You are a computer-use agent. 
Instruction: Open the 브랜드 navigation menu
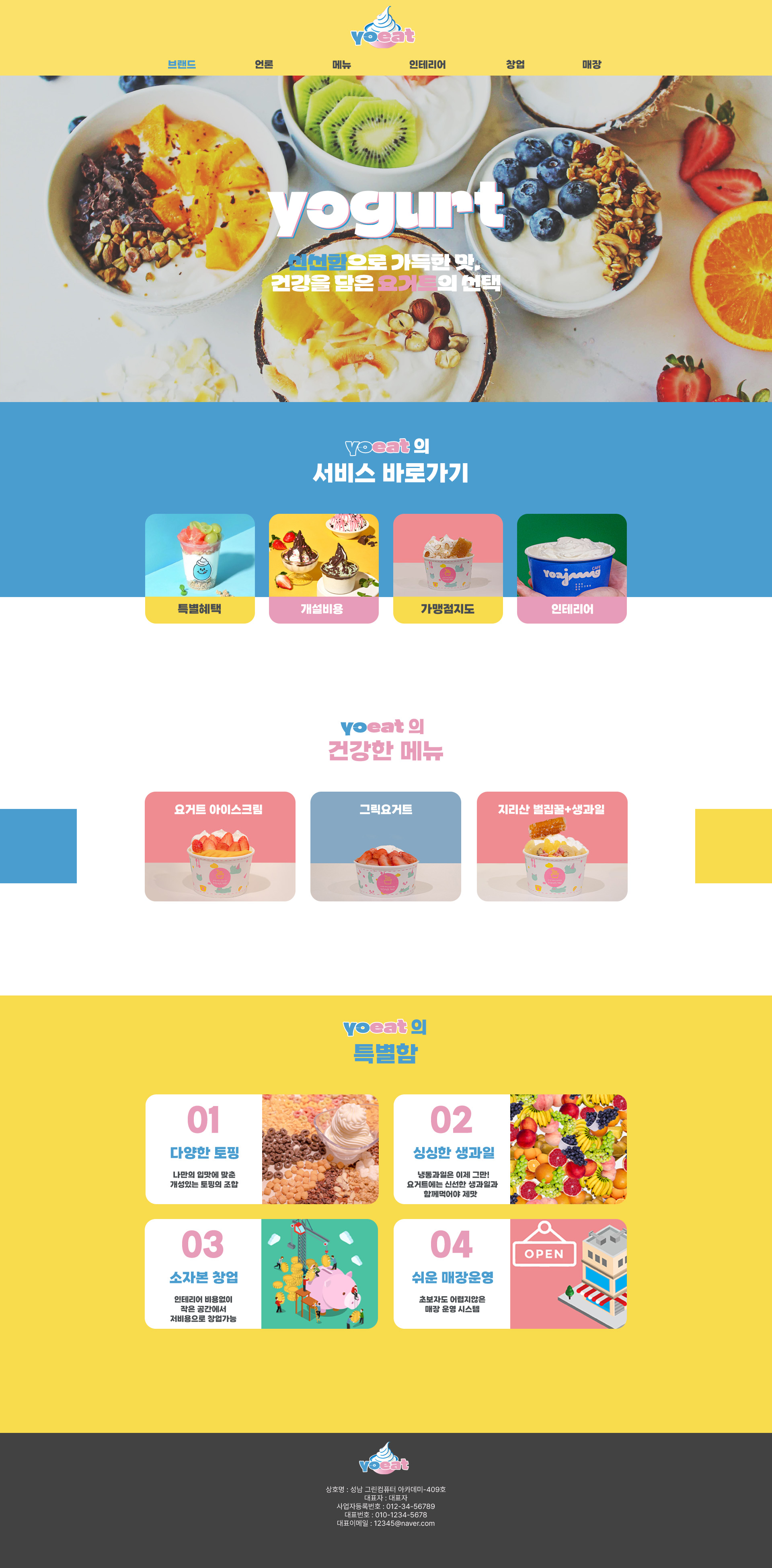click(181, 64)
